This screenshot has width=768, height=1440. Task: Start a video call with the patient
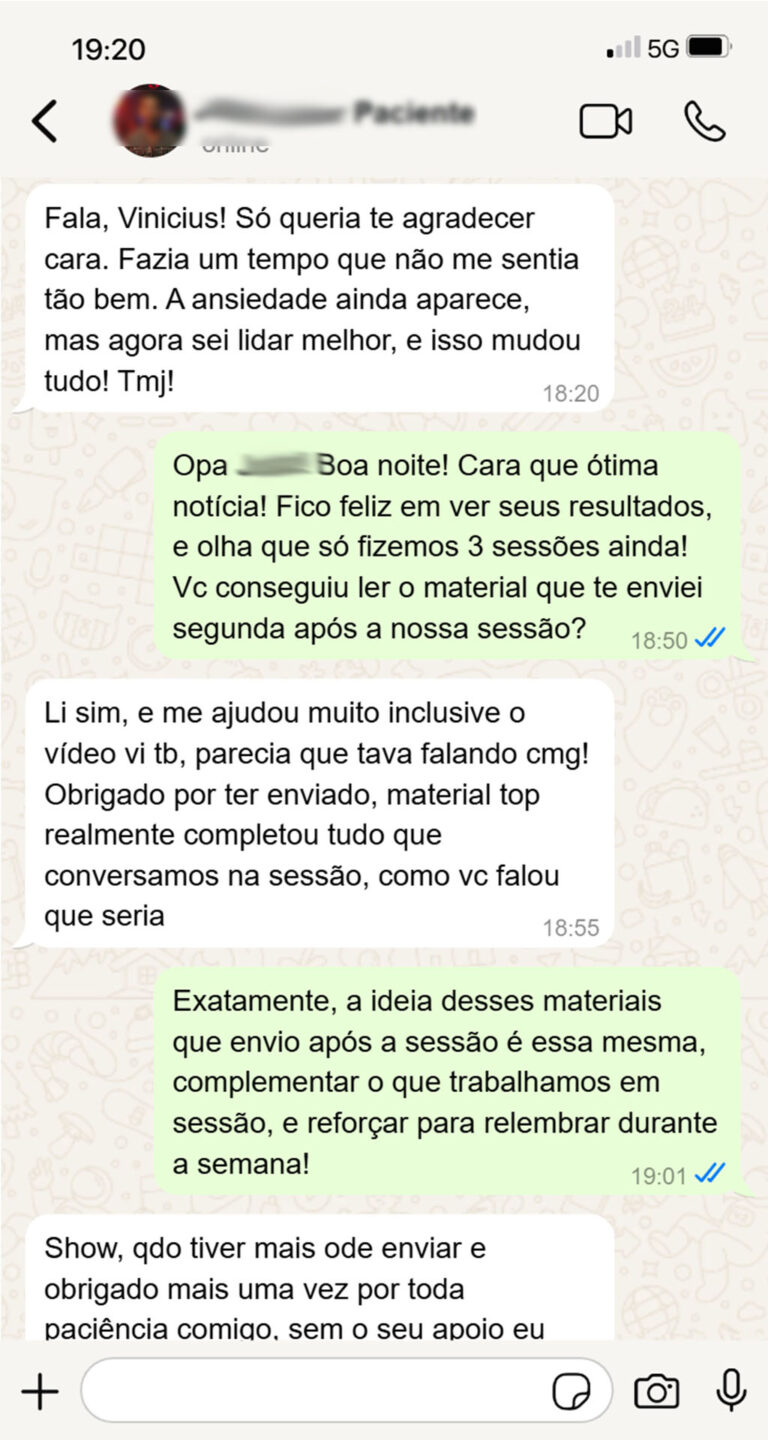point(607,119)
